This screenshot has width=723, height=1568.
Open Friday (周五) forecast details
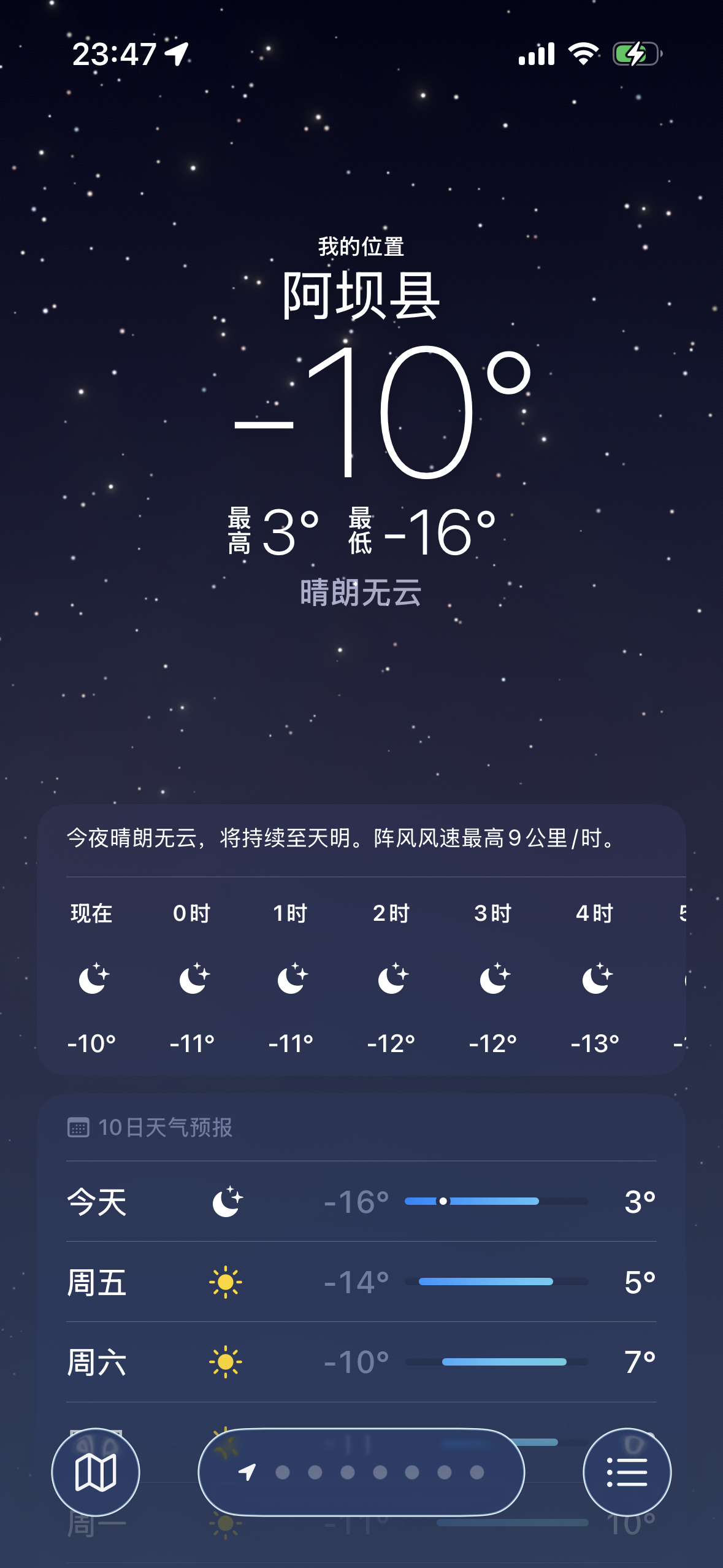pos(361,1282)
